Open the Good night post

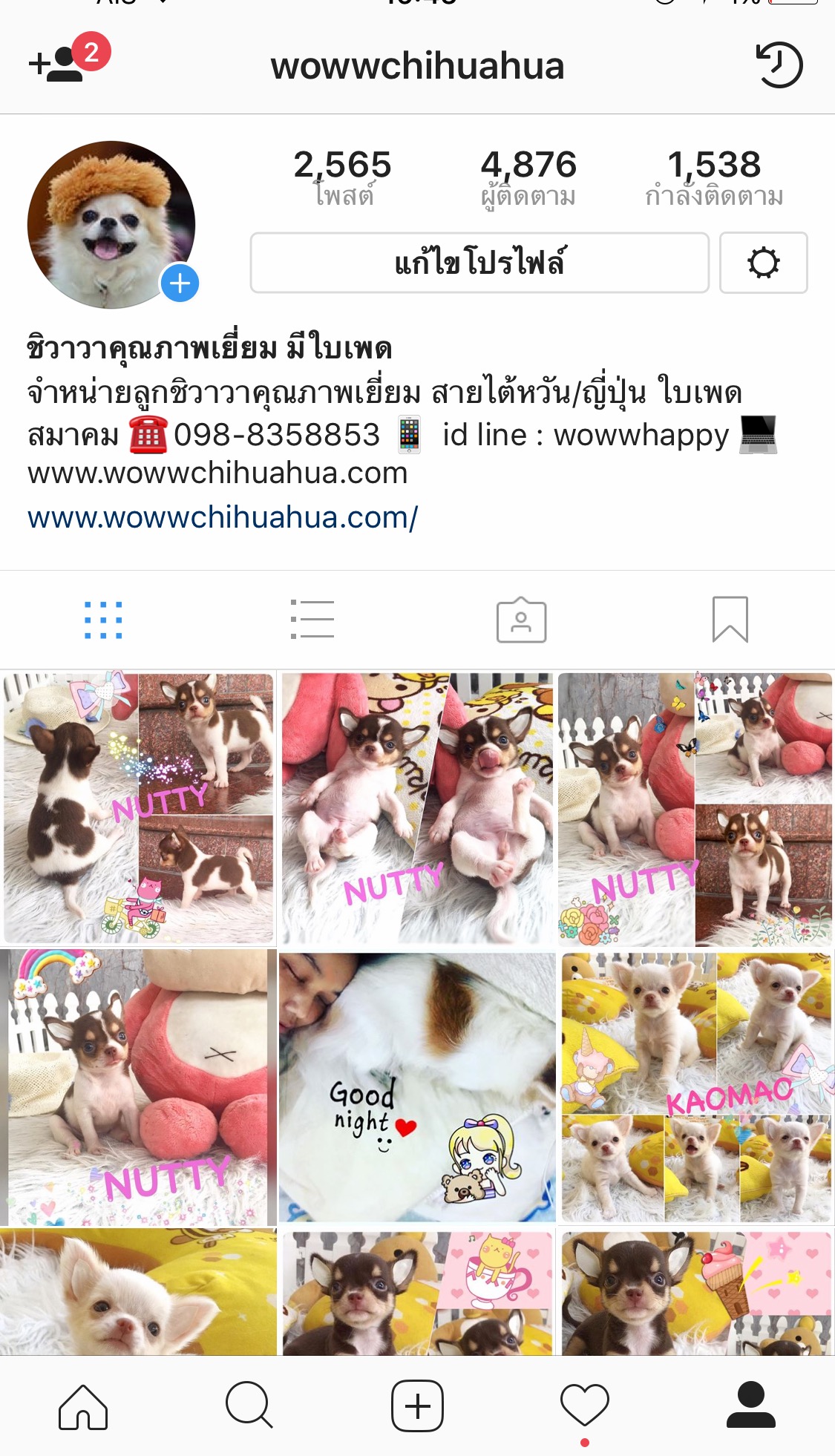point(417,1086)
